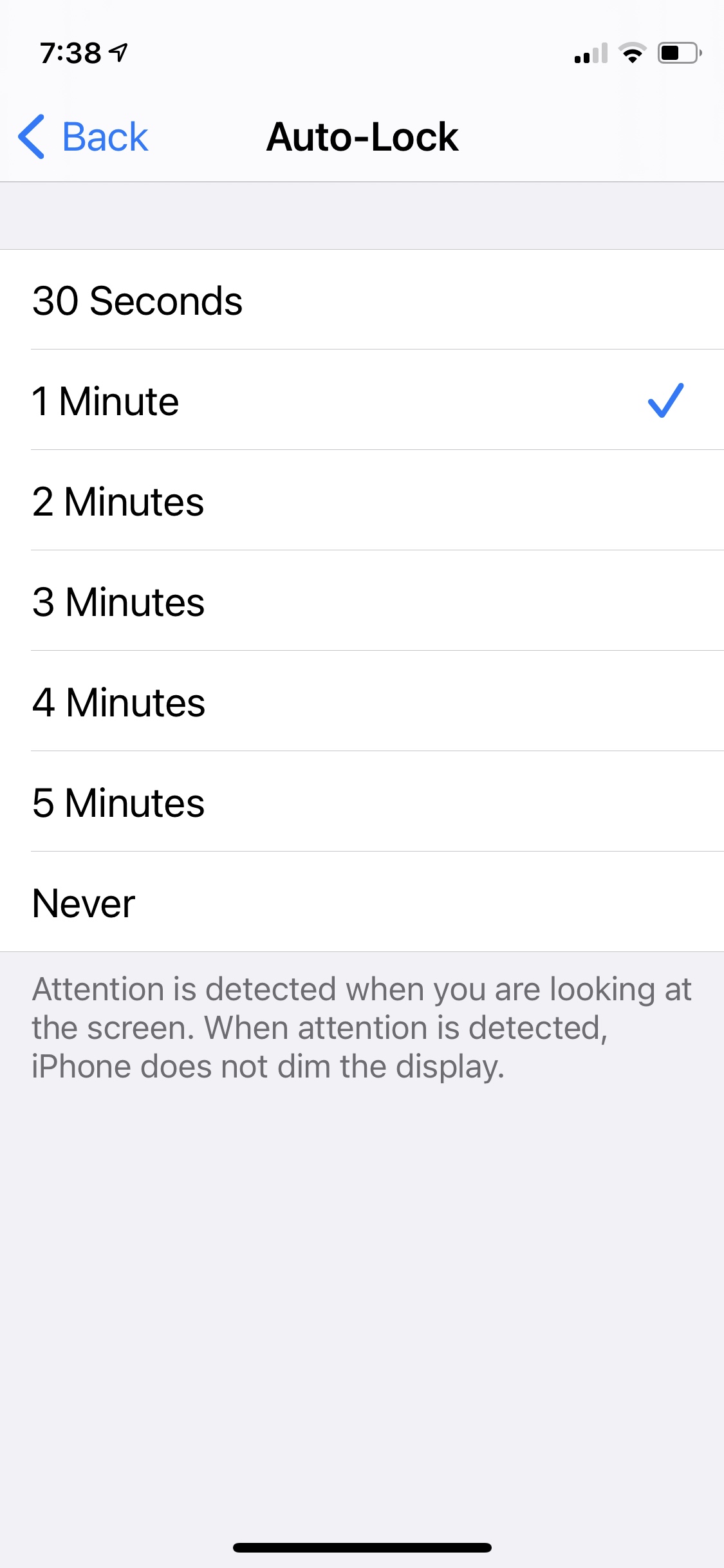Pick the 3 Minutes option

click(362, 601)
